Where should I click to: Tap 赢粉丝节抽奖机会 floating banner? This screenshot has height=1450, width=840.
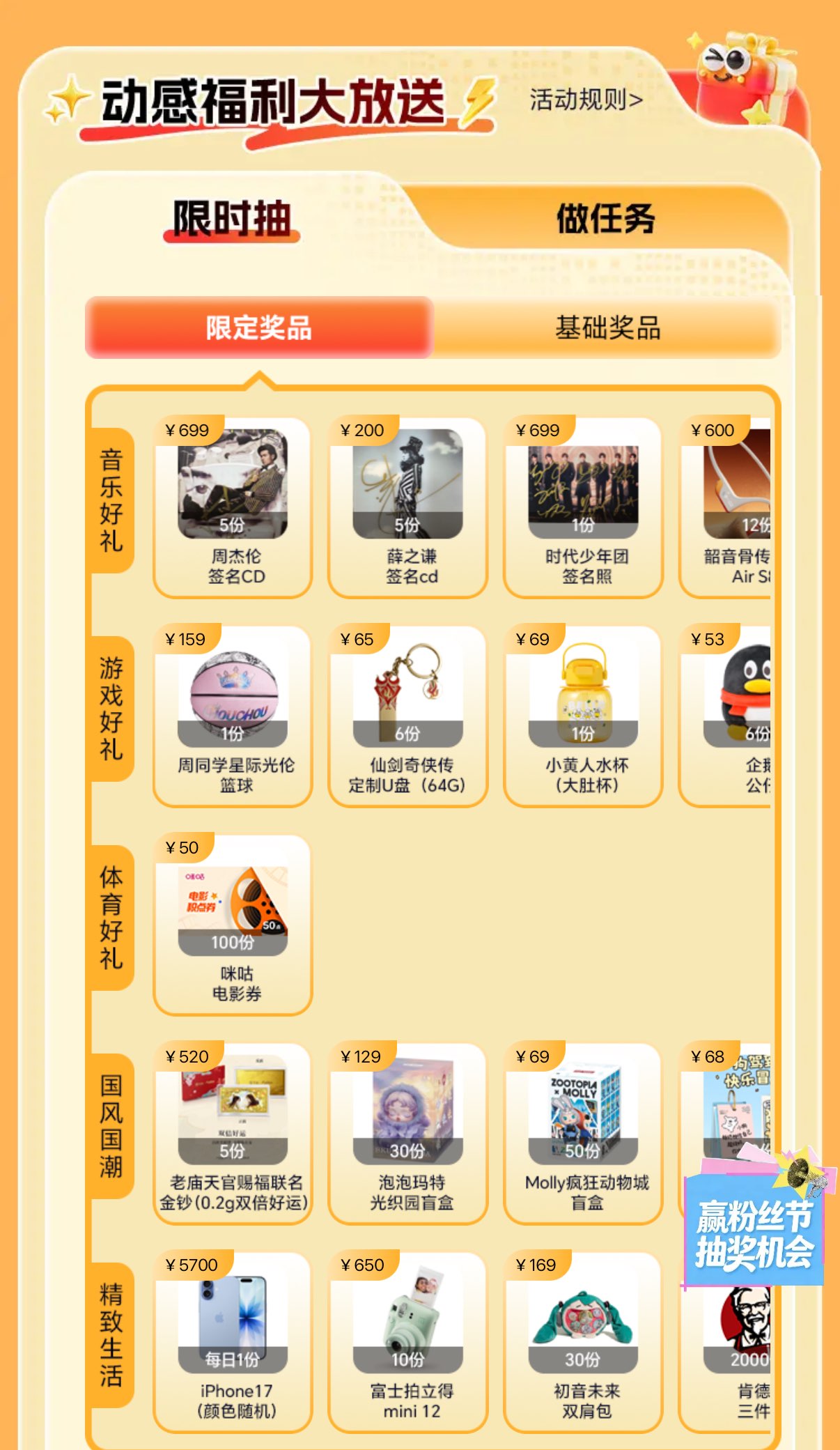pyautogui.click(x=754, y=1226)
